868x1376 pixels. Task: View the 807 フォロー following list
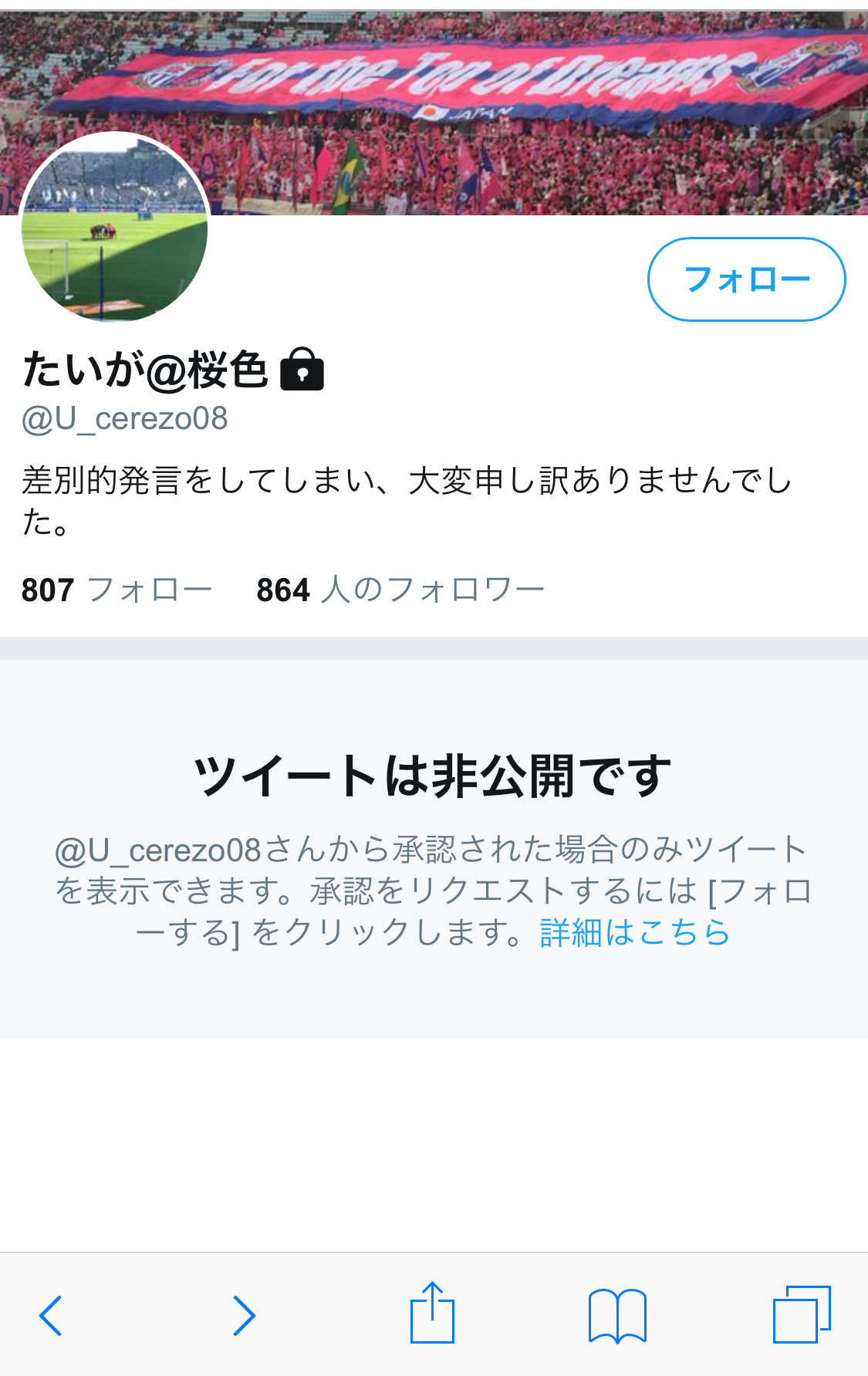pyautogui.click(x=117, y=590)
